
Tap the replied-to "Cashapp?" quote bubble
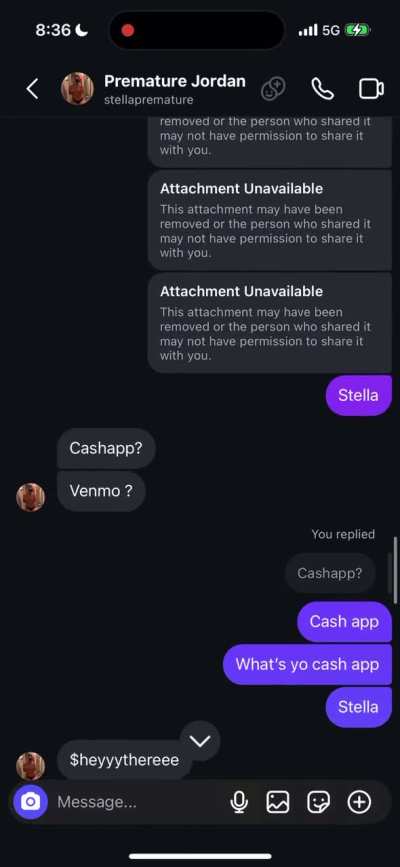pos(330,573)
